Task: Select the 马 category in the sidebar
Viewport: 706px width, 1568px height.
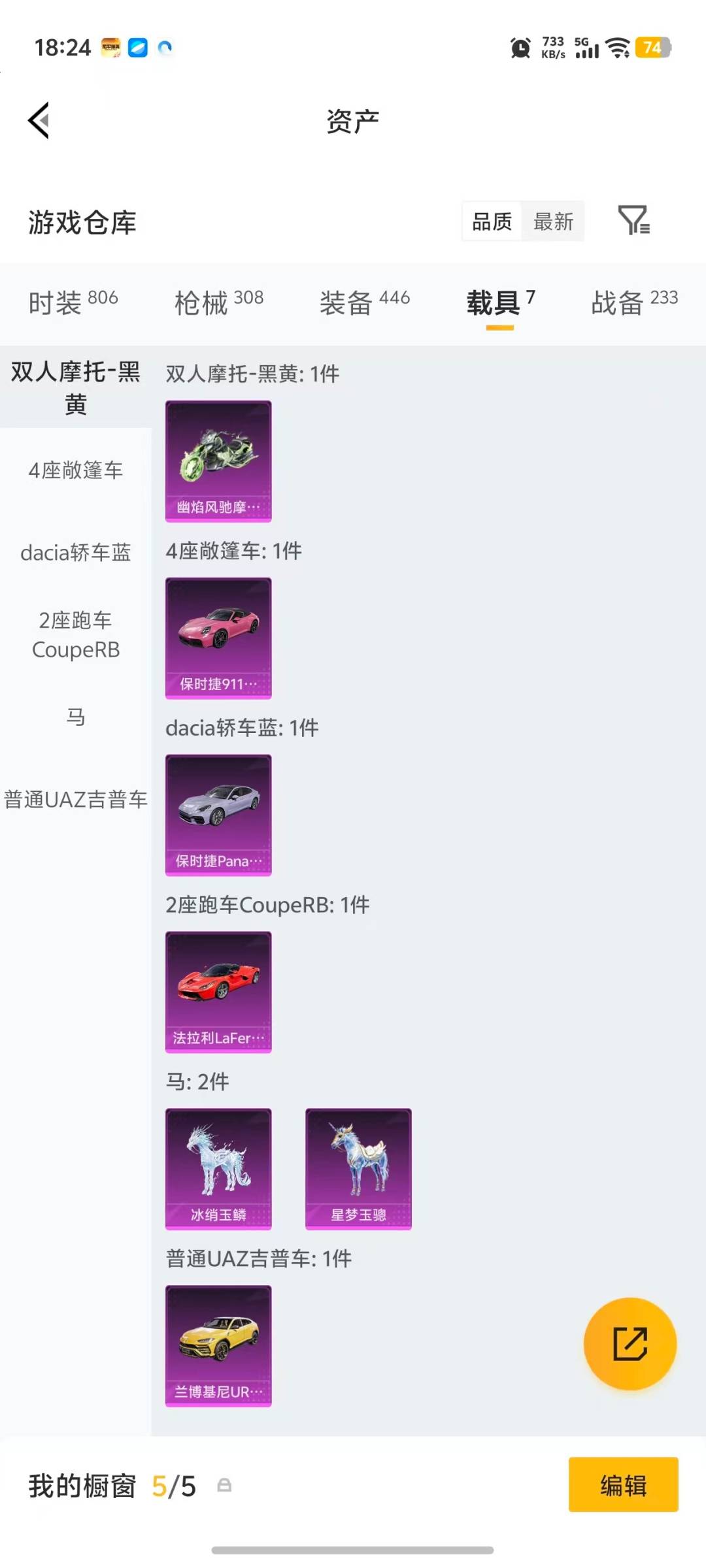Action: [x=75, y=717]
